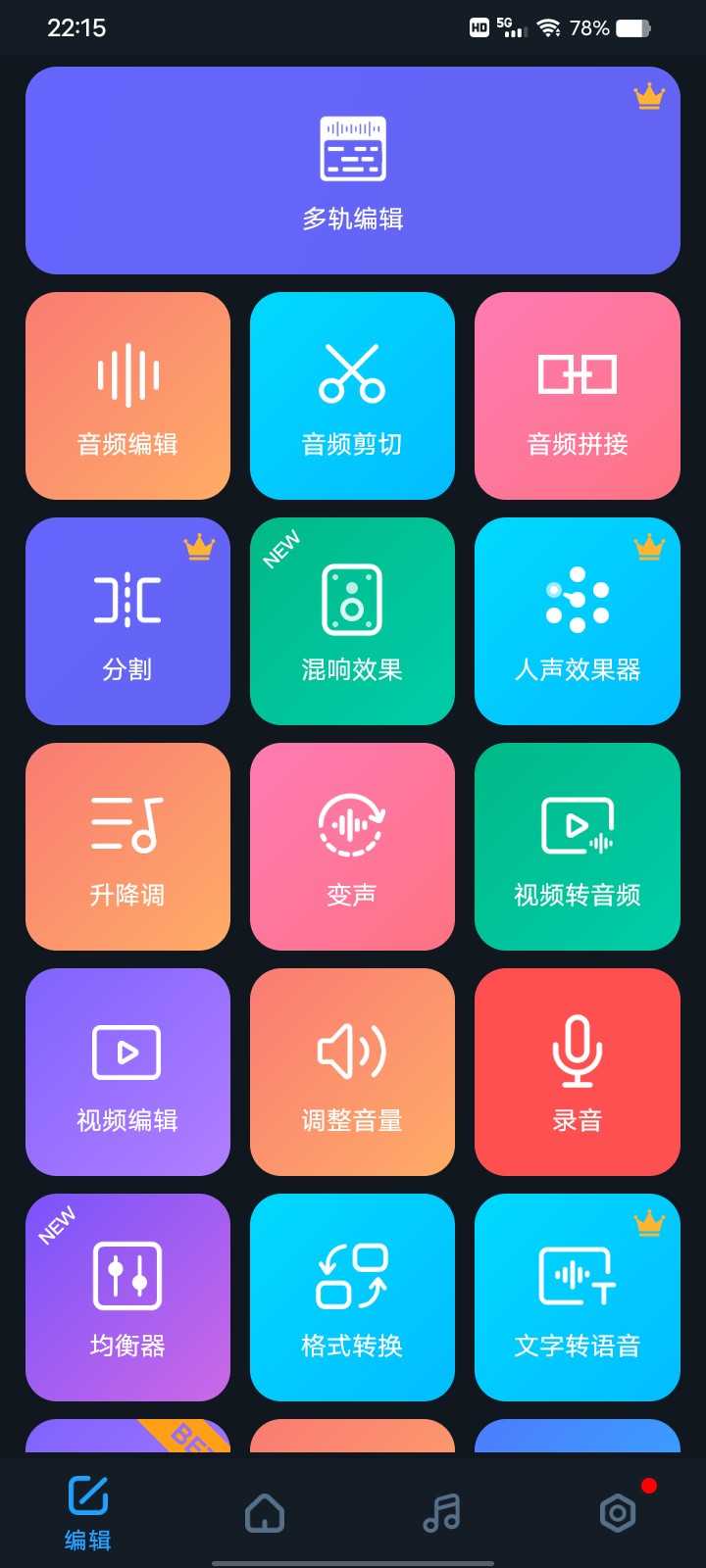
Task: Open 音频编辑 audio editing
Action: (127, 396)
